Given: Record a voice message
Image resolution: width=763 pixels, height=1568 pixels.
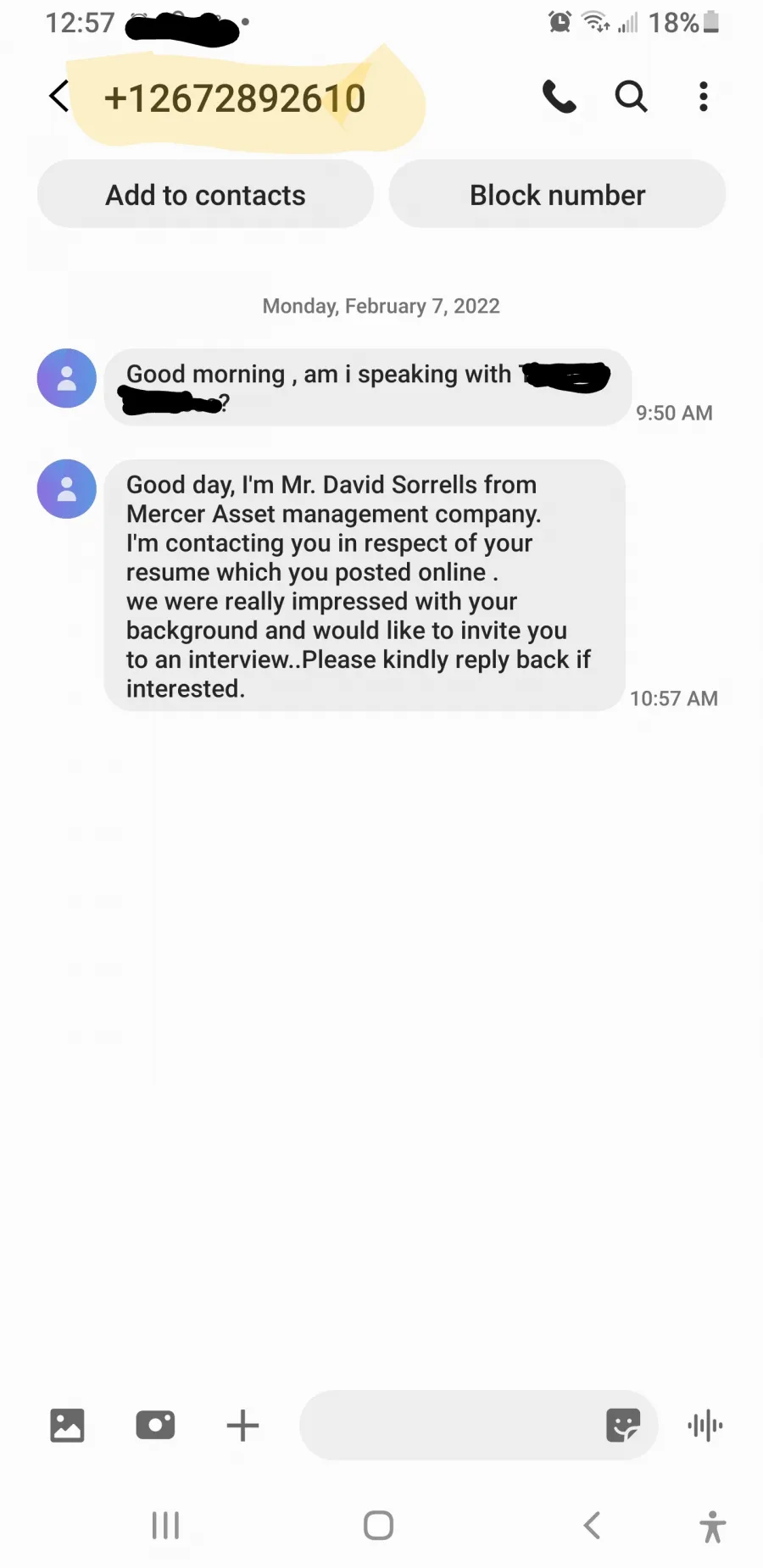Looking at the screenshot, I should click(705, 1426).
